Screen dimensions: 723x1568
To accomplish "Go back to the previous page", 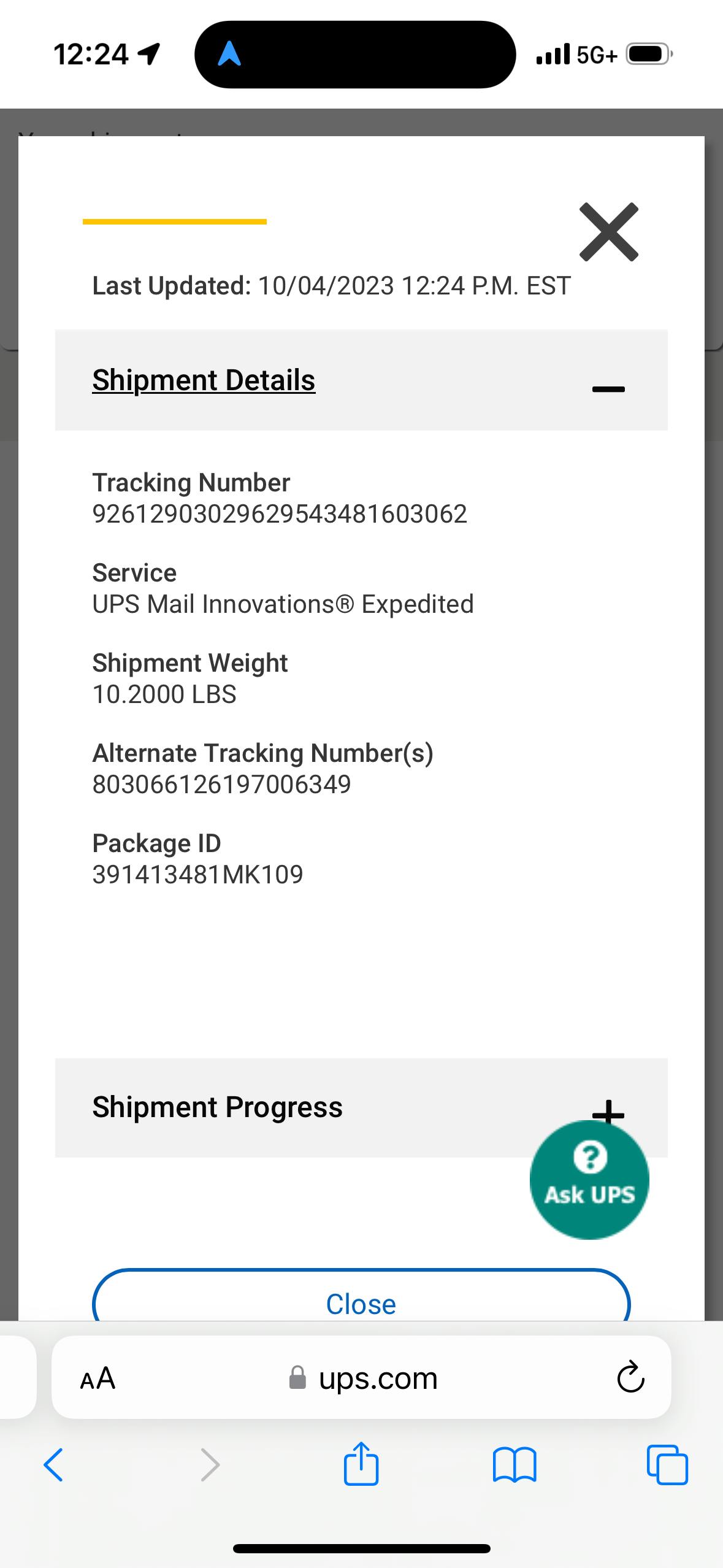I will [53, 1465].
